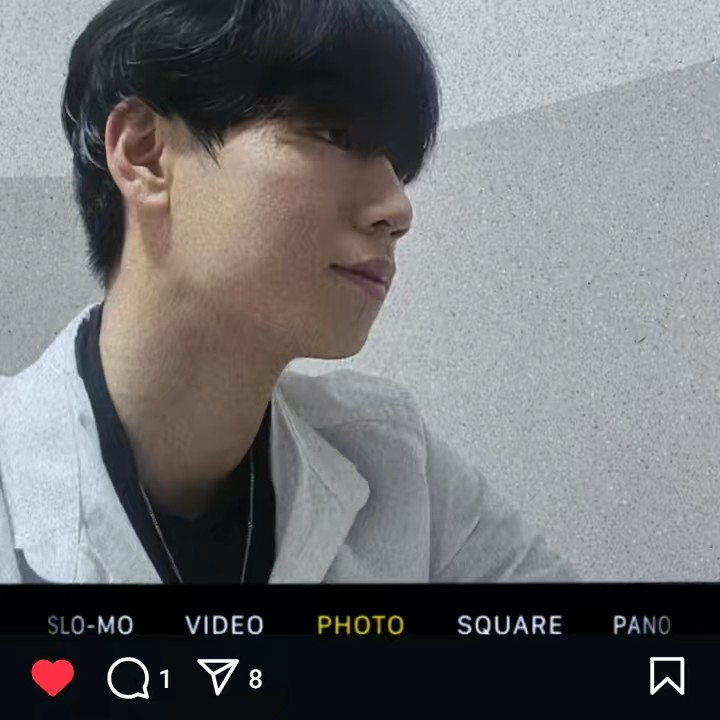Save this post with the bookmark icon

[x=667, y=676]
